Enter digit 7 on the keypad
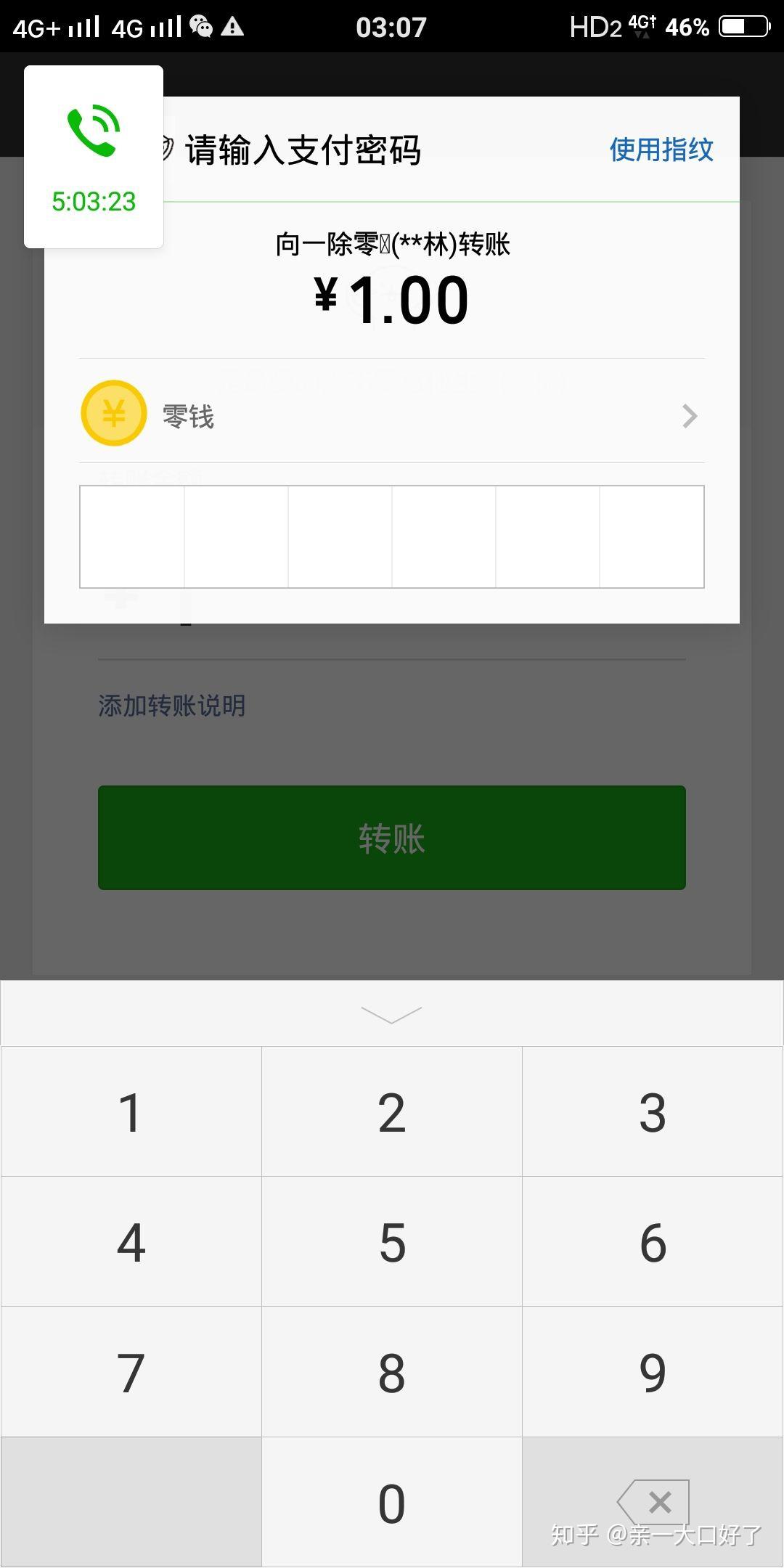The width and height of the screenshot is (784, 1568). coord(131,1372)
